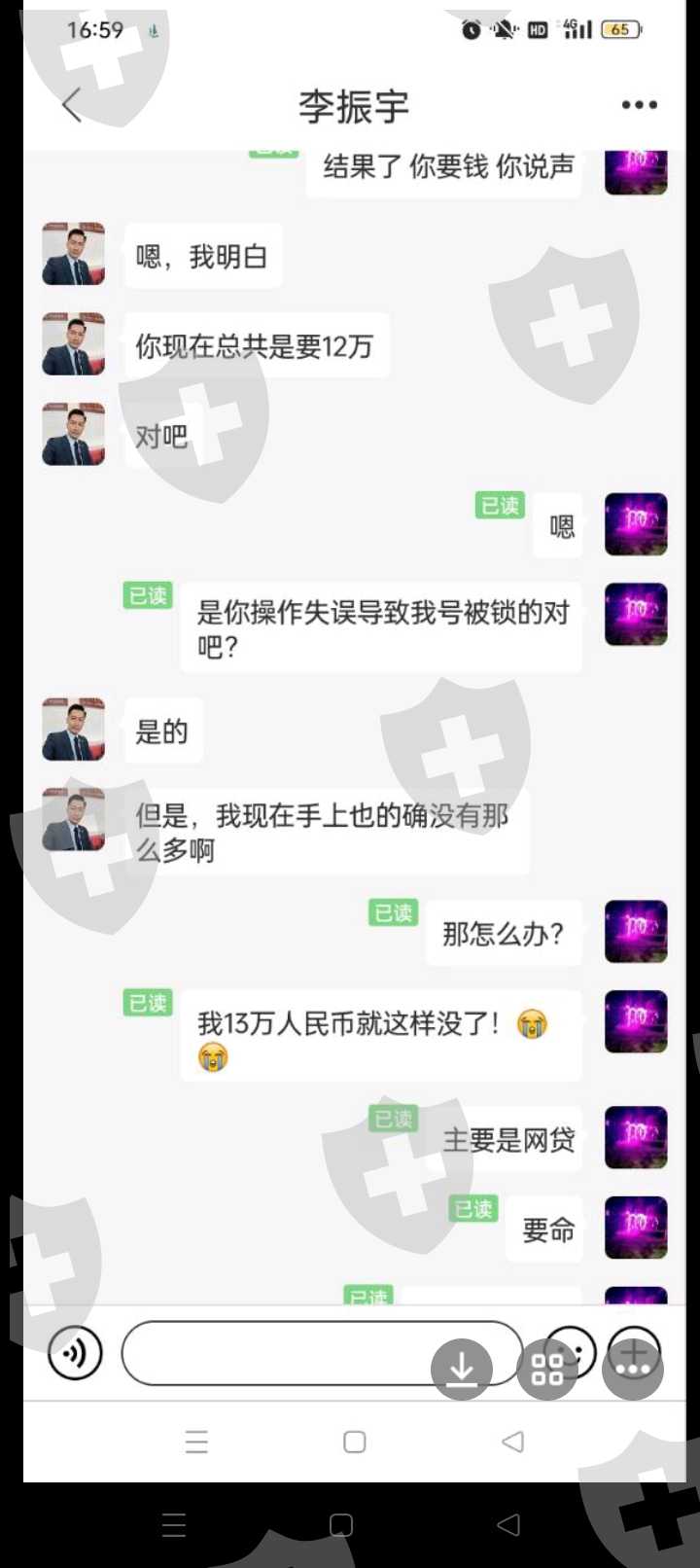Open own avatar beside 要命
This screenshot has height=1568, width=700.
[636, 1228]
